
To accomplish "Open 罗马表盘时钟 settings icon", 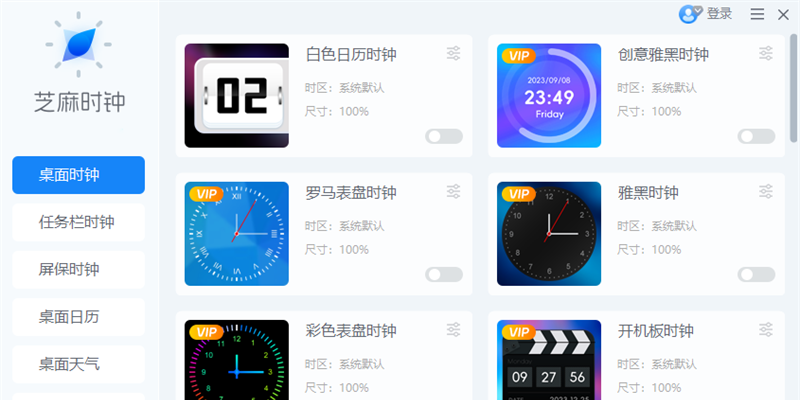I will tap(454, 191).
